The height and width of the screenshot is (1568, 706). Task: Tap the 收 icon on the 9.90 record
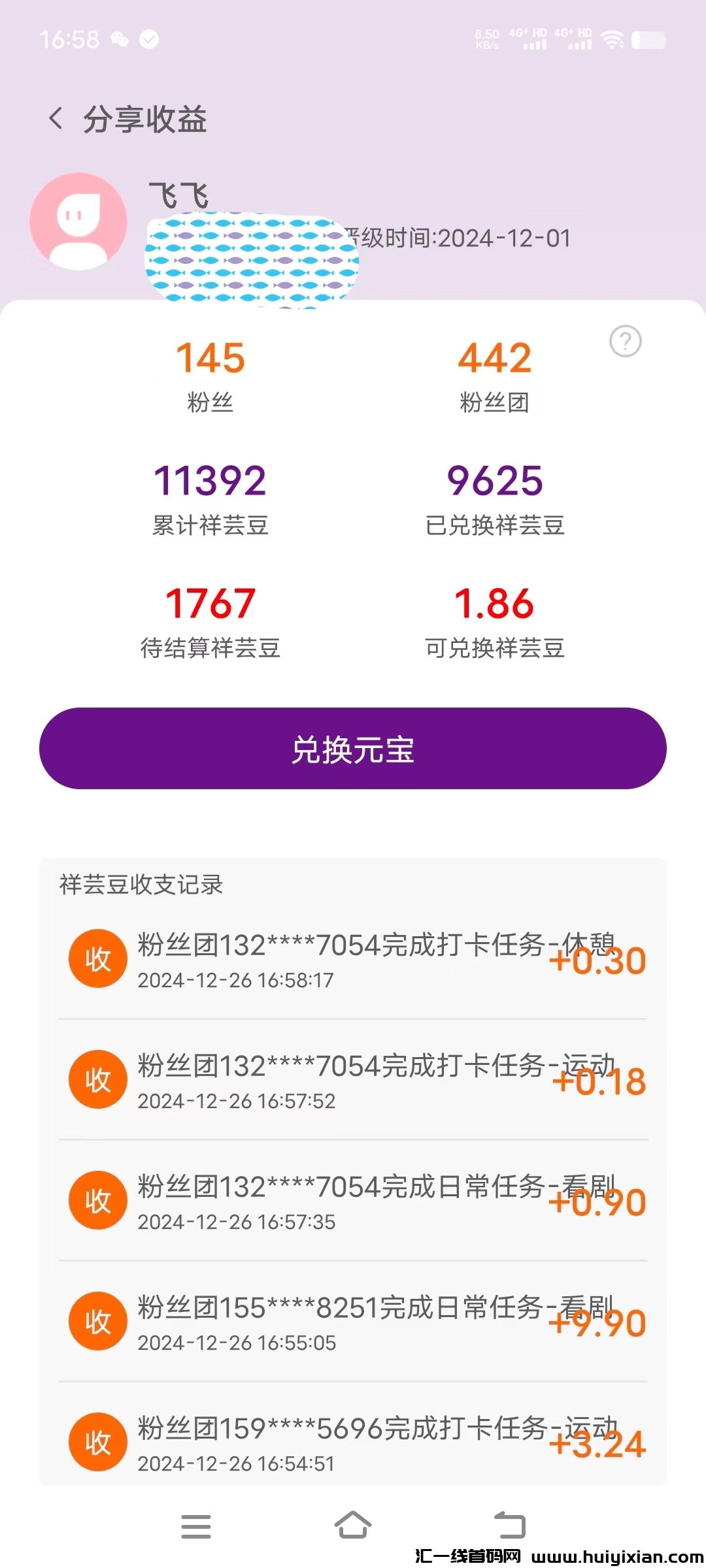click(x=97, y=1321)
